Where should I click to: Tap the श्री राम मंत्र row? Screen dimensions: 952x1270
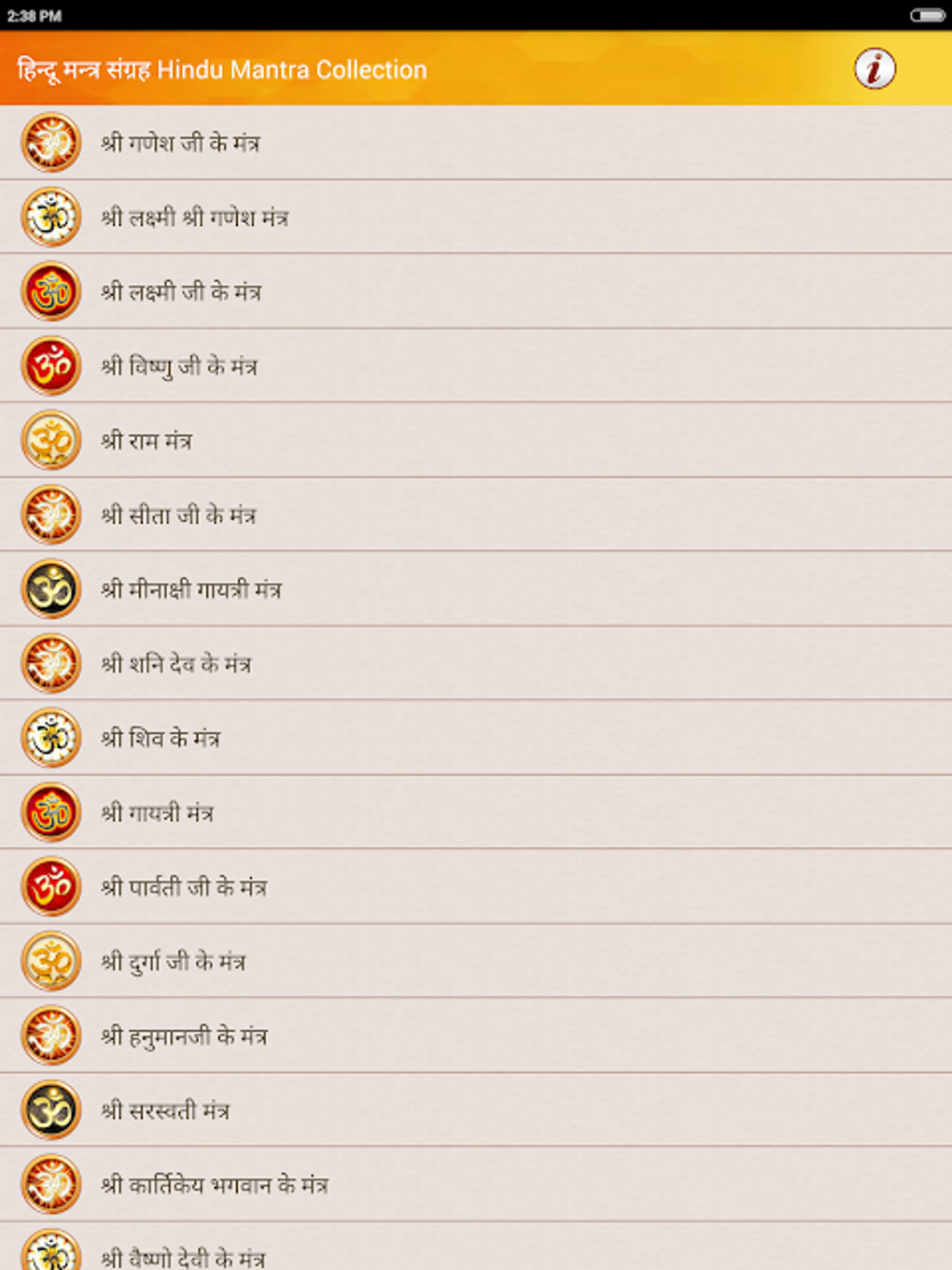(x=147, y=441)
